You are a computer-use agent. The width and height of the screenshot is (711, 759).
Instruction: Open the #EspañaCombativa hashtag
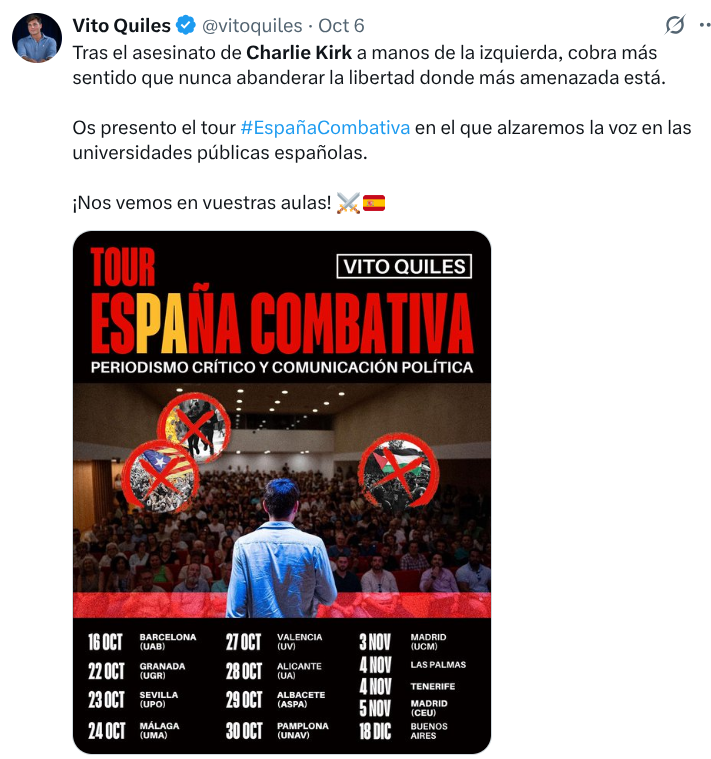click(325, 128)
